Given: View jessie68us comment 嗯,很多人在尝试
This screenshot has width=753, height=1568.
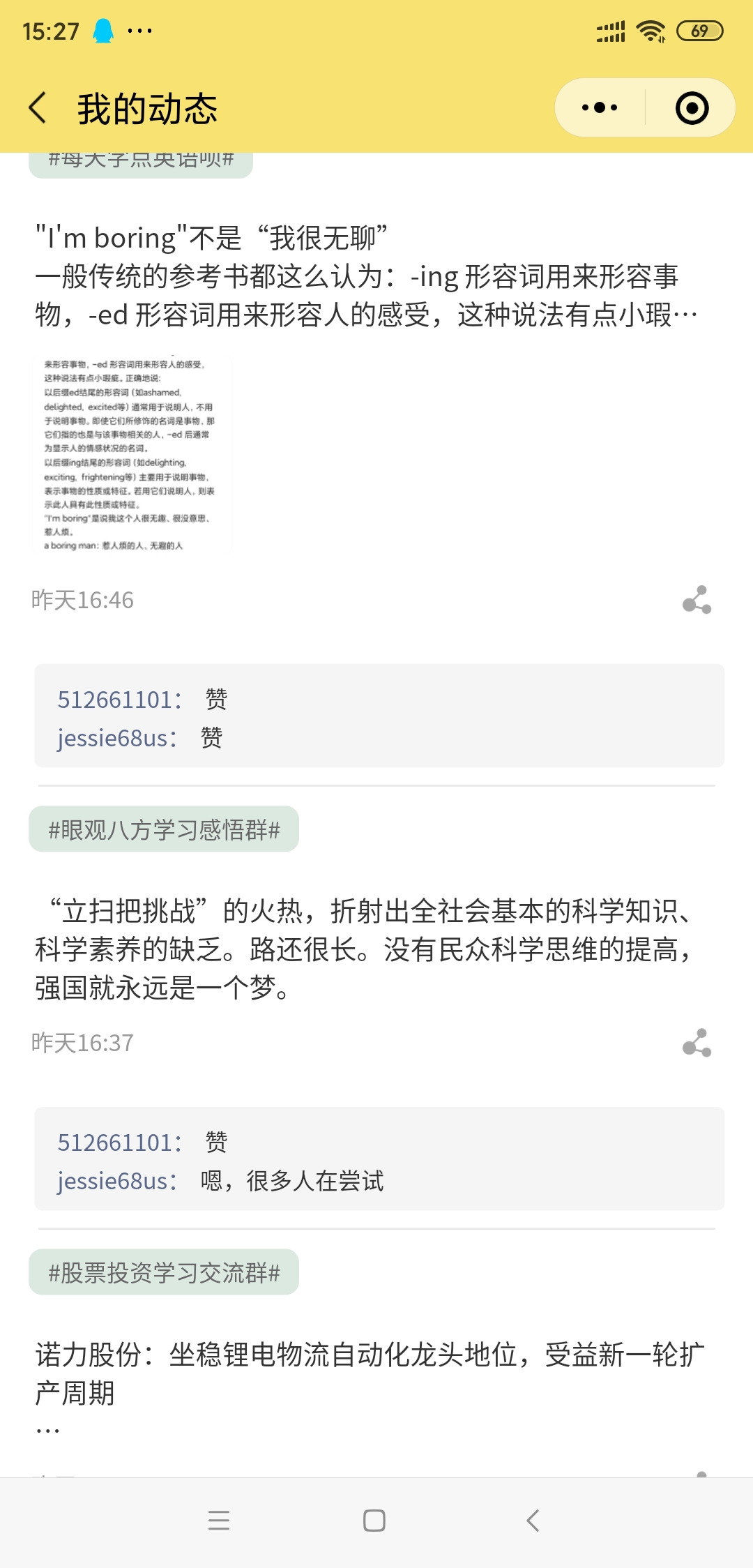Looking at the screenshot, I should (291, 1181).
